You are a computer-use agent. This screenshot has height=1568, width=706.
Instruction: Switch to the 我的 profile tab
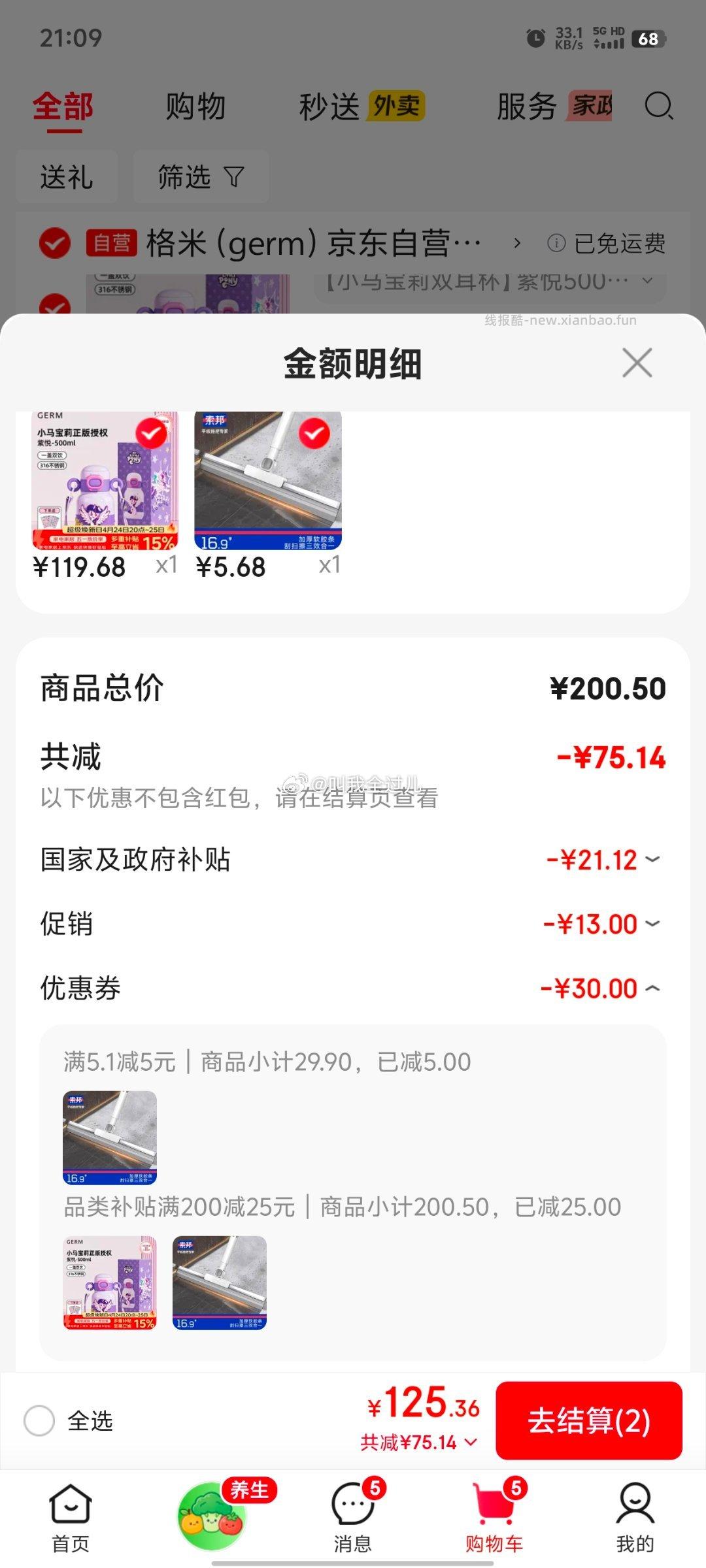635,1518
